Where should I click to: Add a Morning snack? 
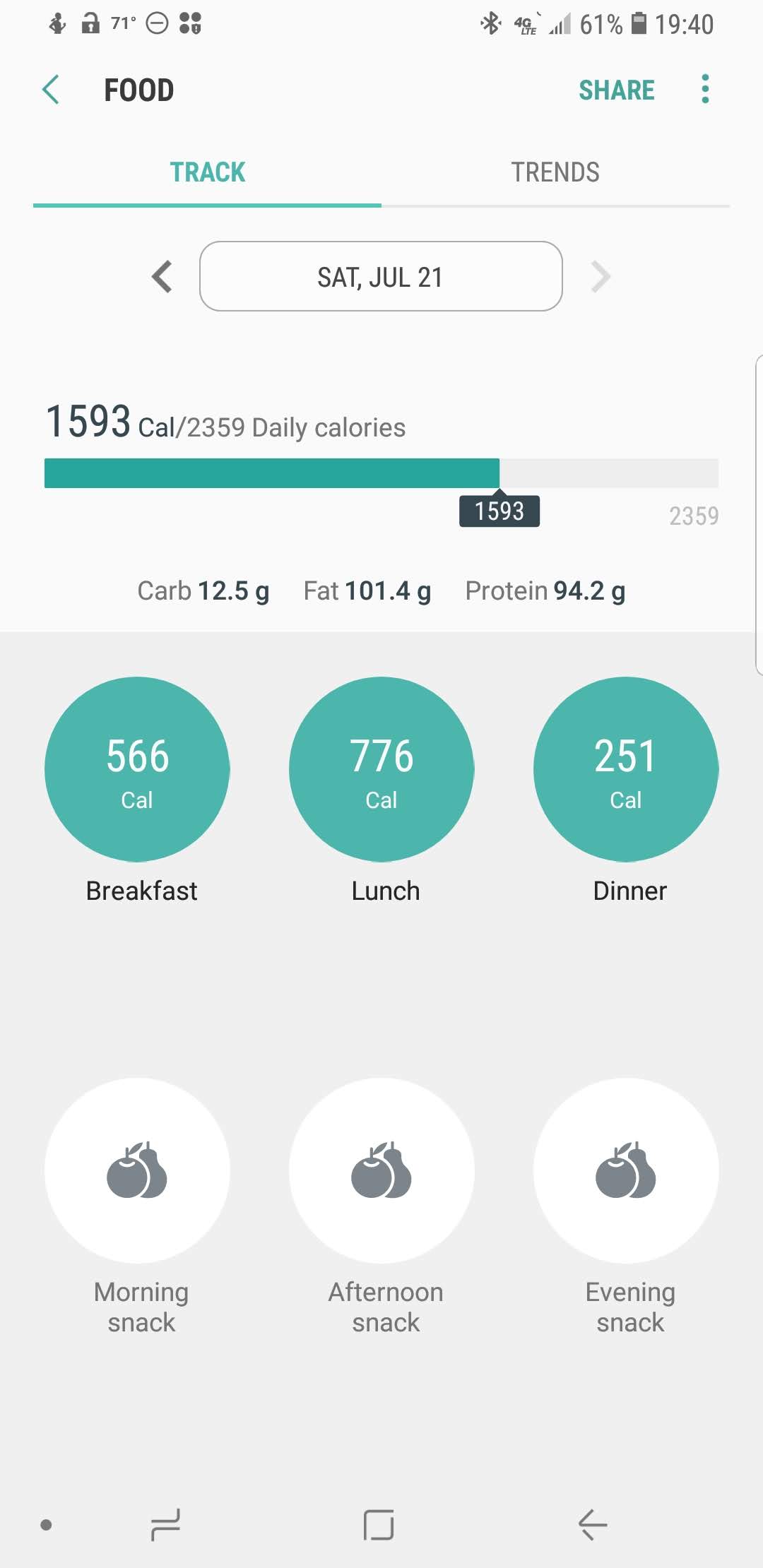(137, 1170)
